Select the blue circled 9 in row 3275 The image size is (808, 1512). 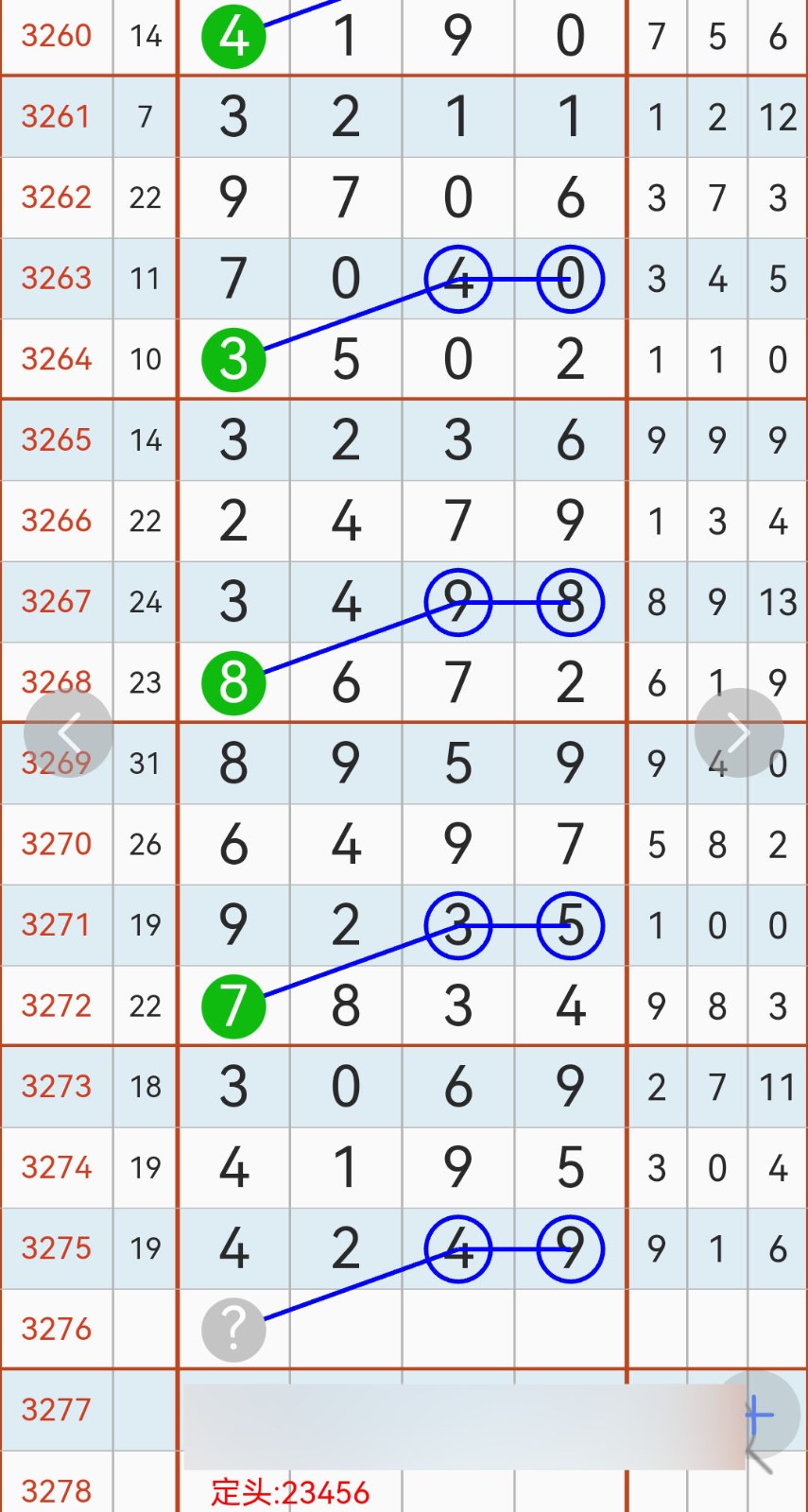570,1248
